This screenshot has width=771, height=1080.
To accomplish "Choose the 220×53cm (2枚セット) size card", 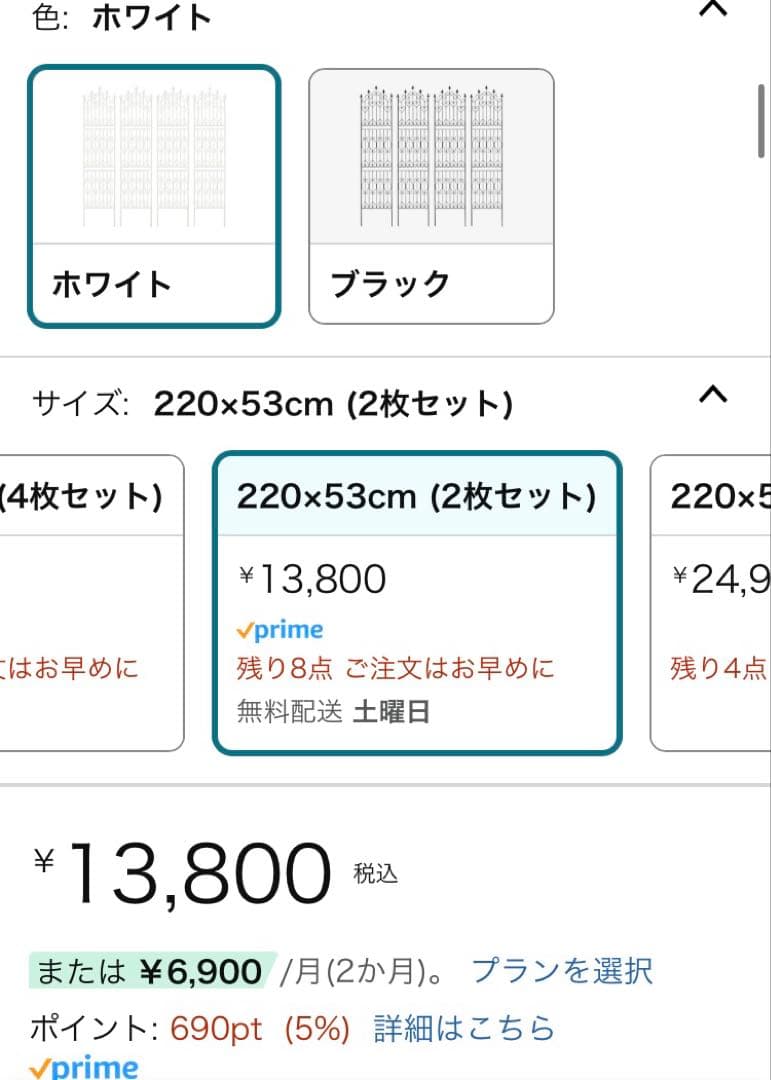I will point(417,602).
